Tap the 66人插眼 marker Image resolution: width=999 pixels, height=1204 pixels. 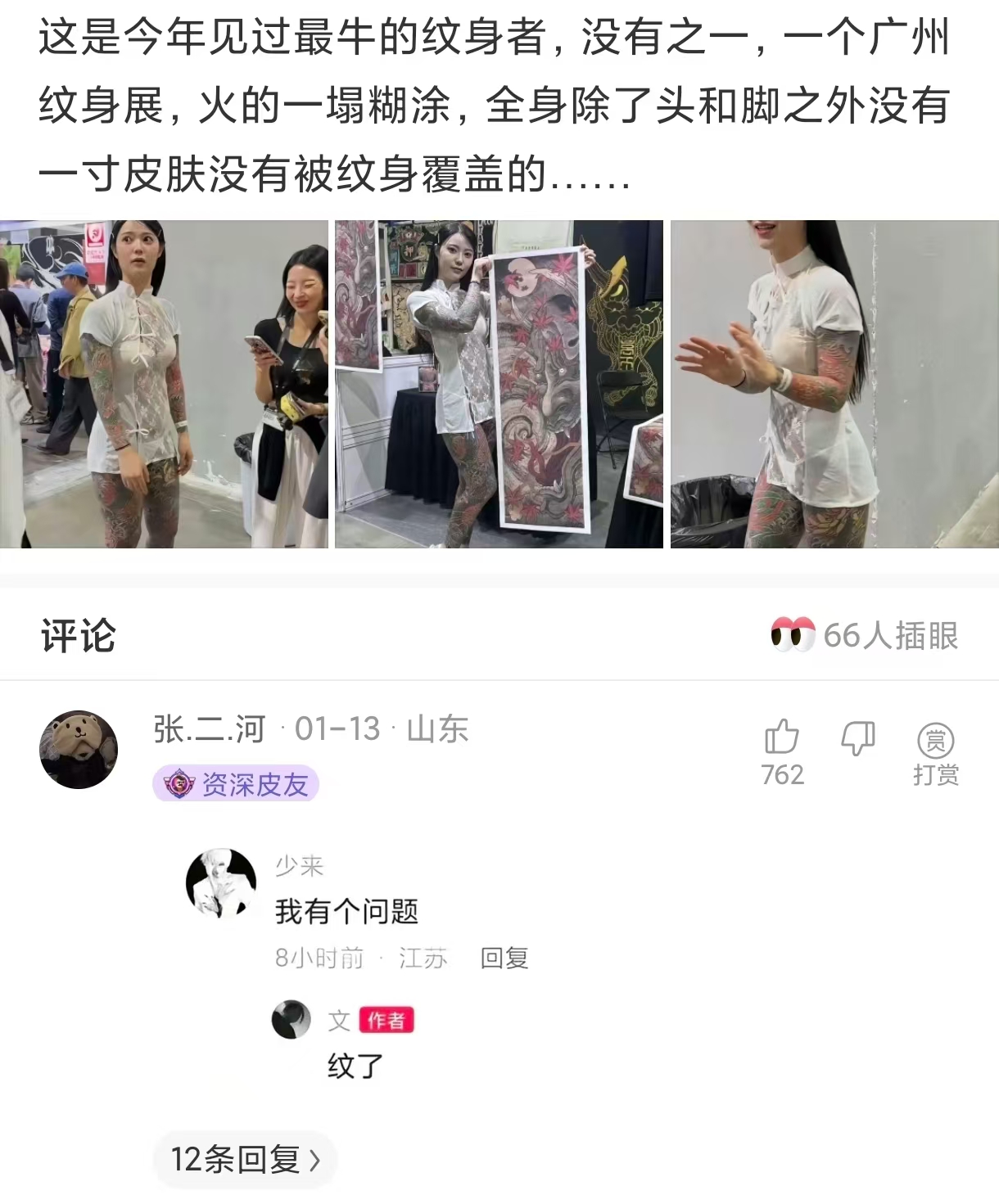click(865, 636)
